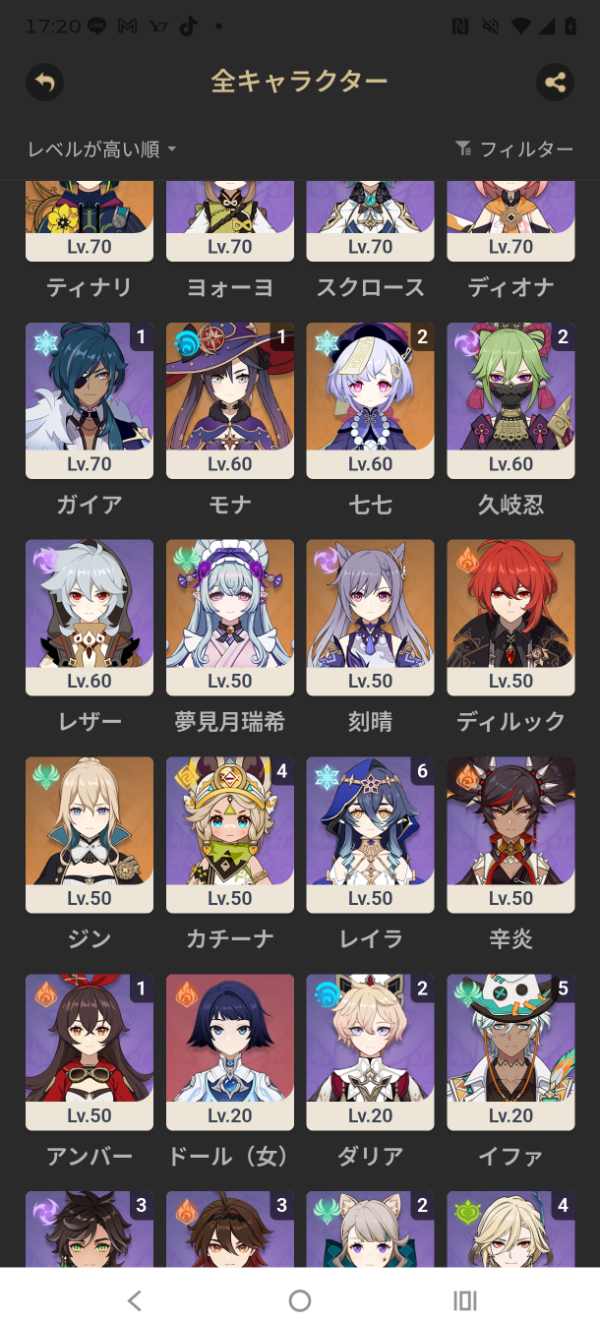Share the character list
Viewport: 600px width, 1333px height.
click(x=555, y=82)
